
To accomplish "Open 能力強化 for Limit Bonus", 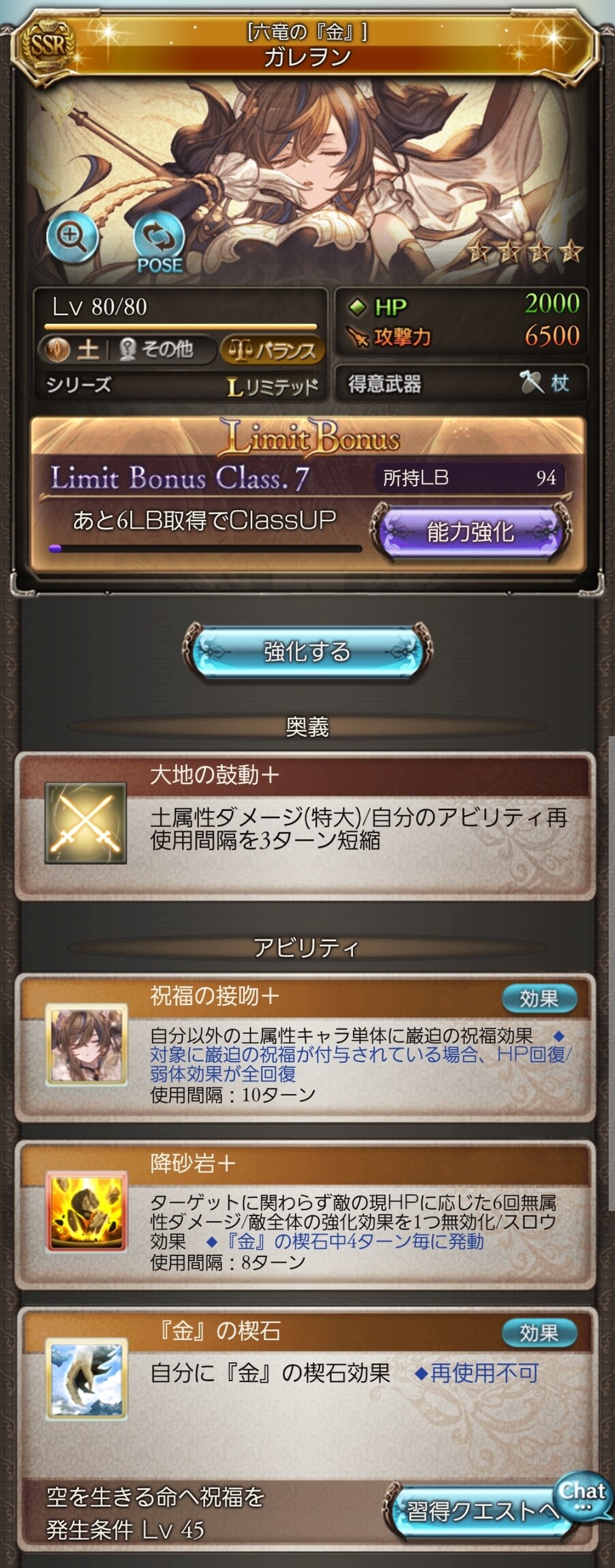I will [x=469, y=532].
